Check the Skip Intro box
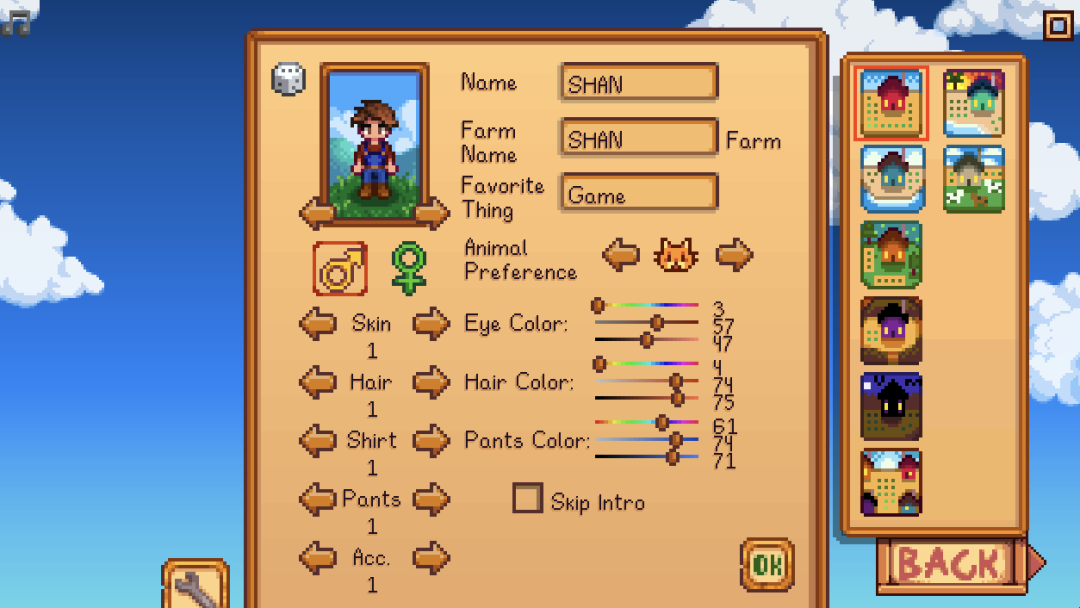Screen dimensions: 1080x608 click(527, 498)
